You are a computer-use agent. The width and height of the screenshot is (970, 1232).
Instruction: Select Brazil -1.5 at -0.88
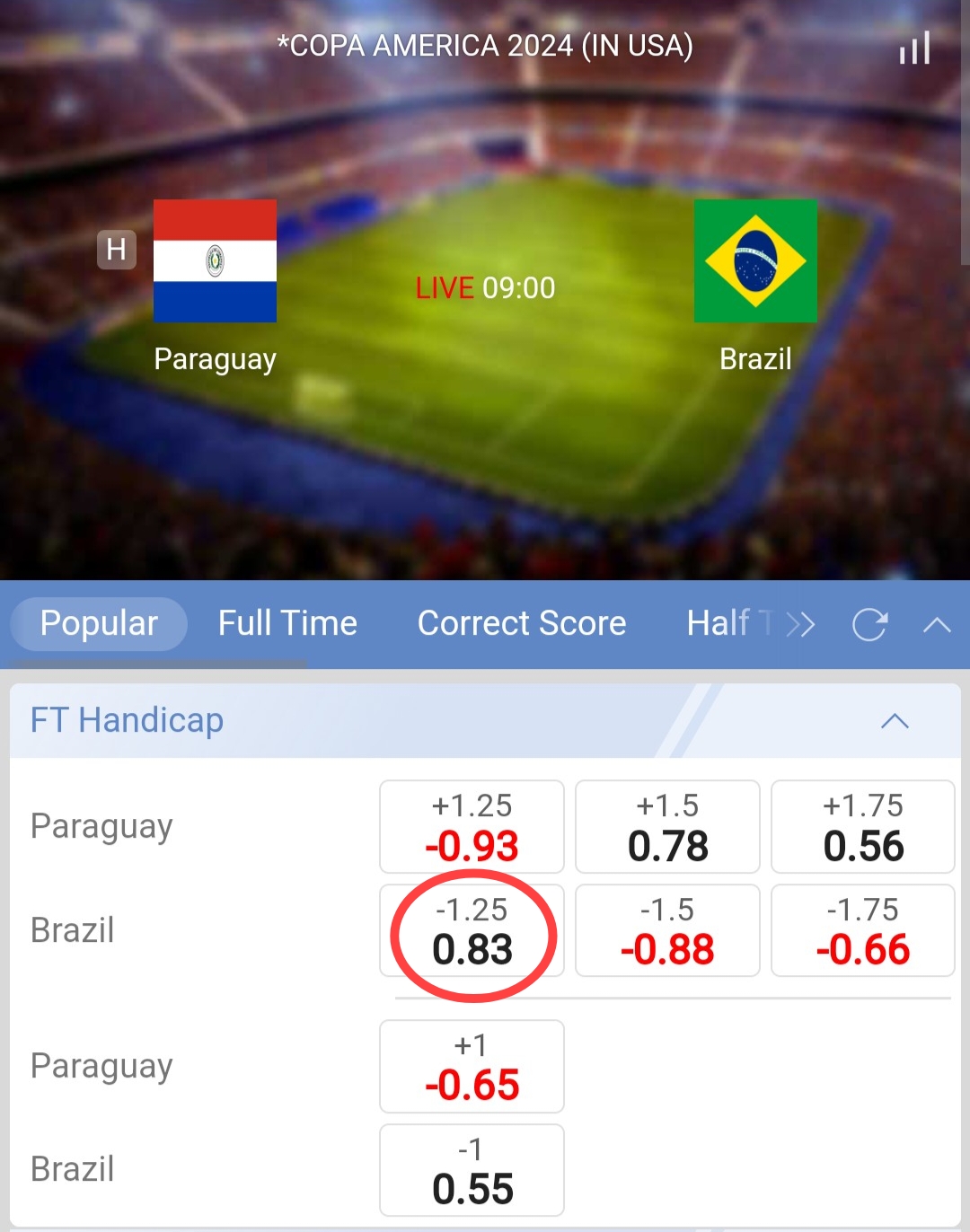[x=667, y=931]
